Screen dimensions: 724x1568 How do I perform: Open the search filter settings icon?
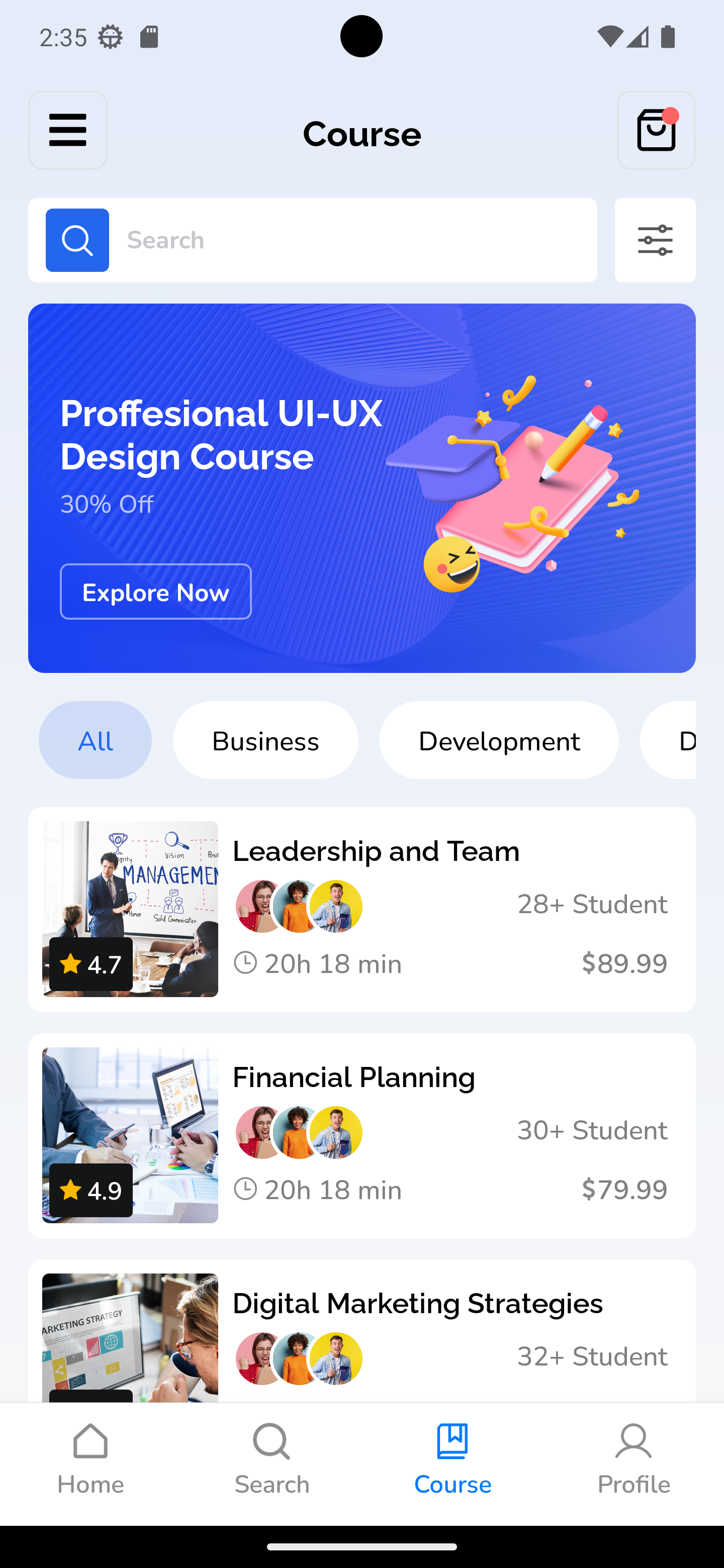click(655, 240)
